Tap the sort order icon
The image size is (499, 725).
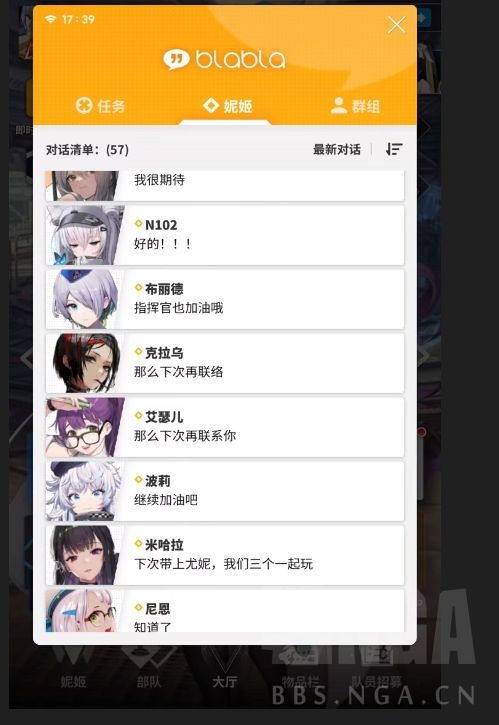[394, 149]
